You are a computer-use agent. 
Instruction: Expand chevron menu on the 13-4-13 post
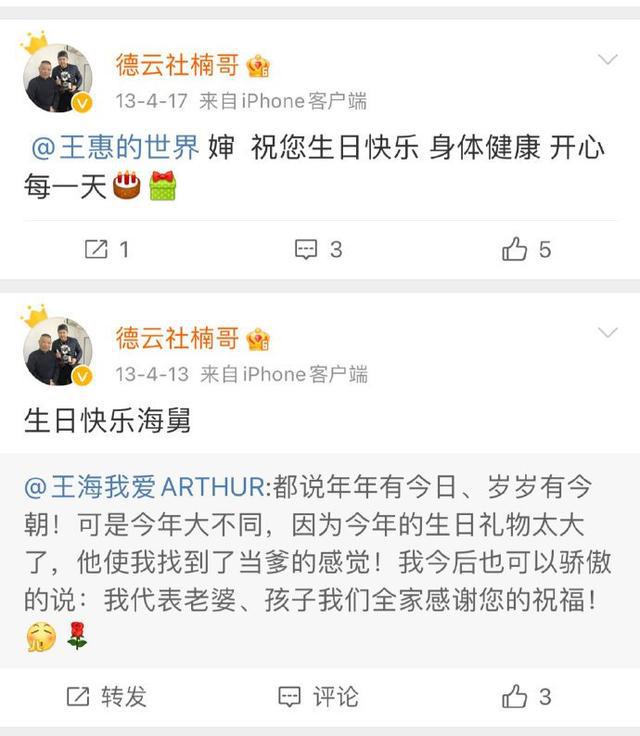click(x=607, y=333)
